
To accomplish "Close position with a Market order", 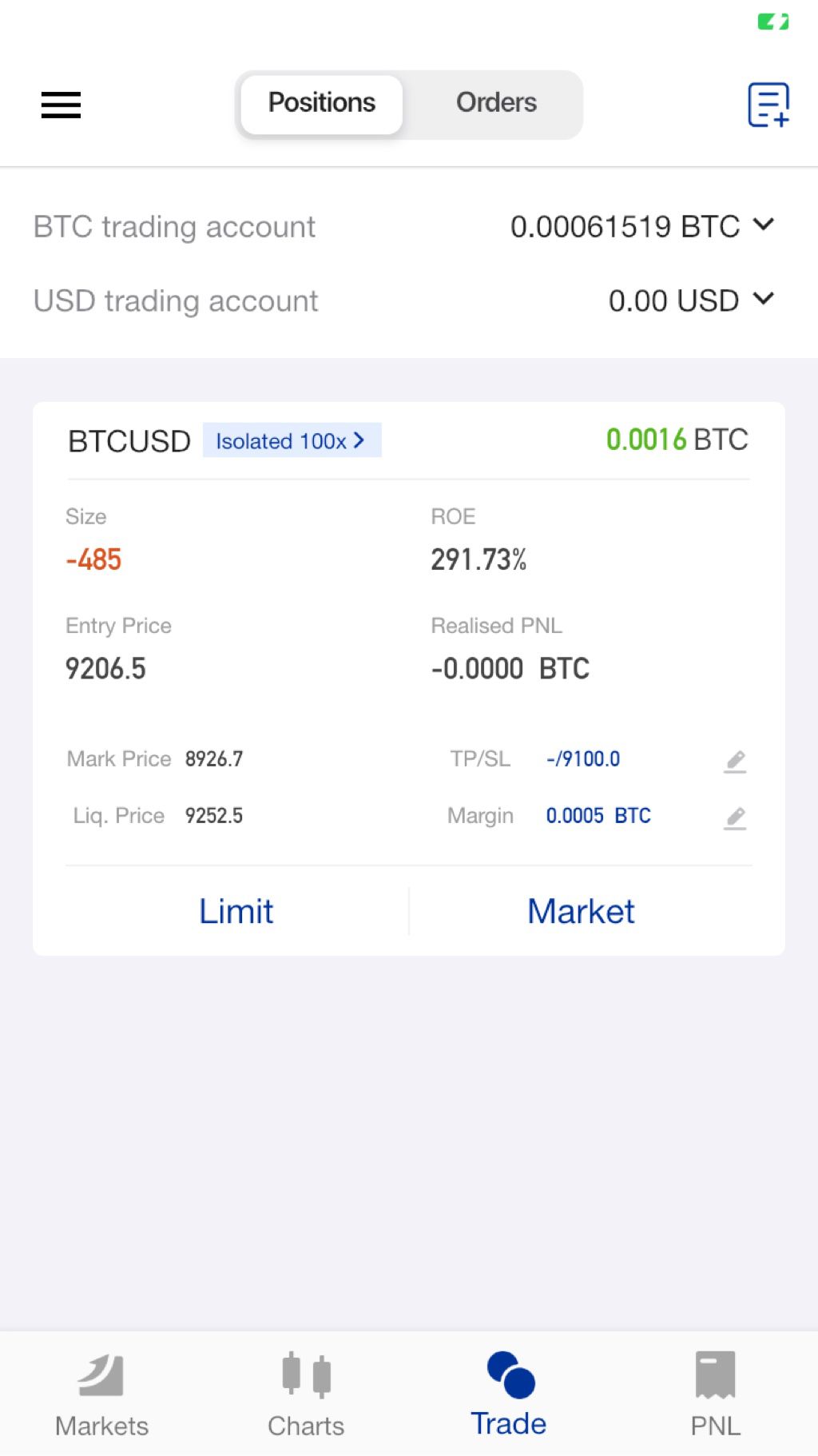I will pos(581,910).
